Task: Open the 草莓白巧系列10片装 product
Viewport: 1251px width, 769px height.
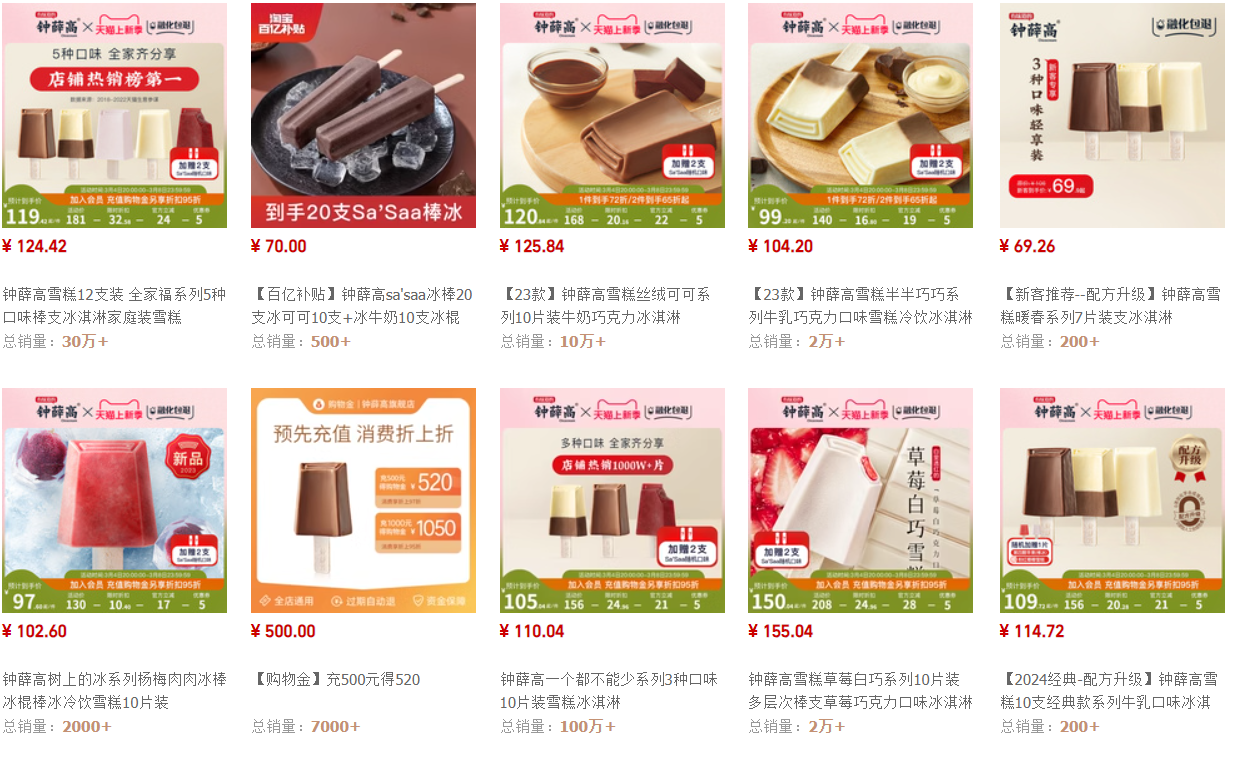Action: point(860,500)
